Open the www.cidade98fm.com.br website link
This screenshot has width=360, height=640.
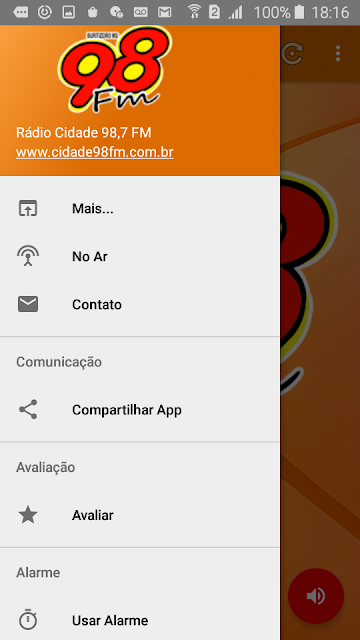[x=95, y=152]
